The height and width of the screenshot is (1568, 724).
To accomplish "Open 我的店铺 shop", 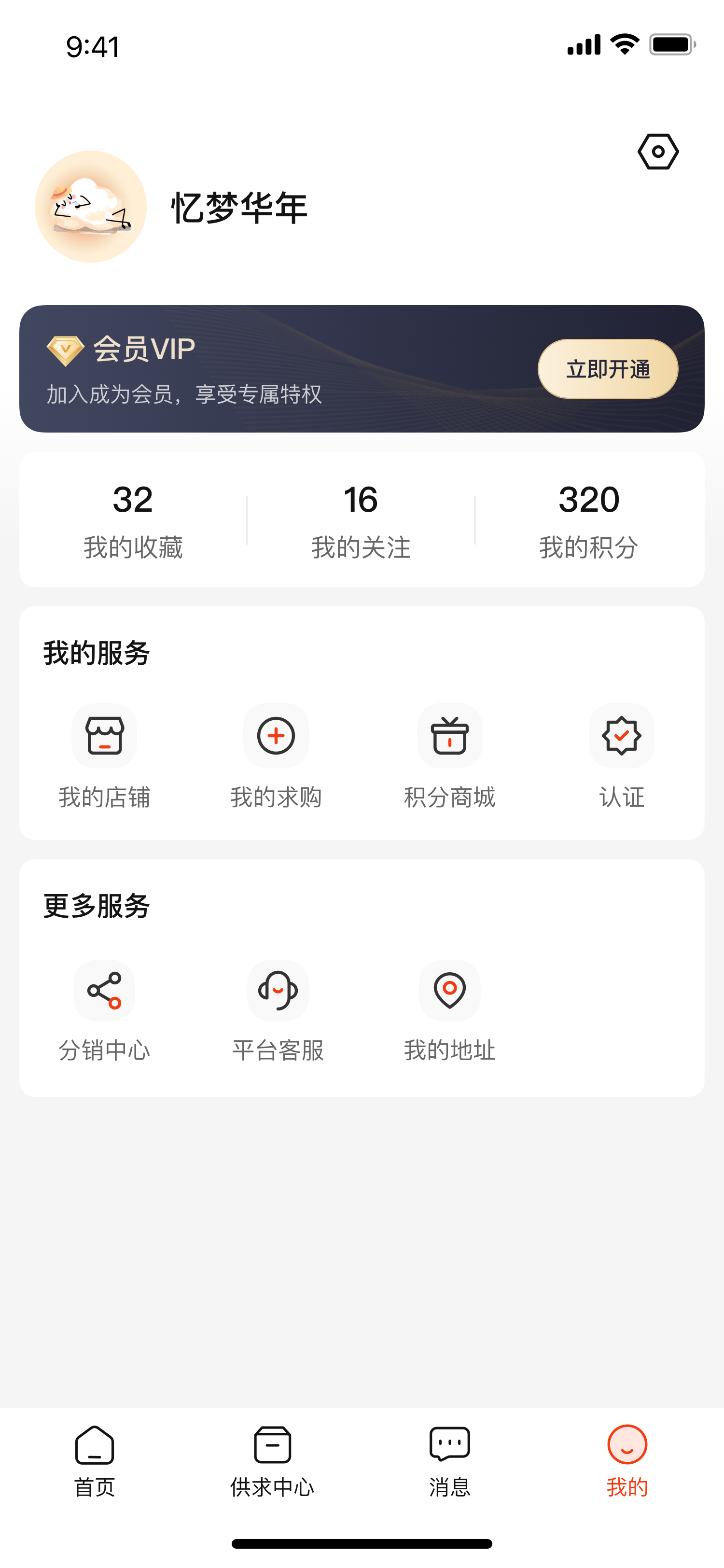I will 104,755.
